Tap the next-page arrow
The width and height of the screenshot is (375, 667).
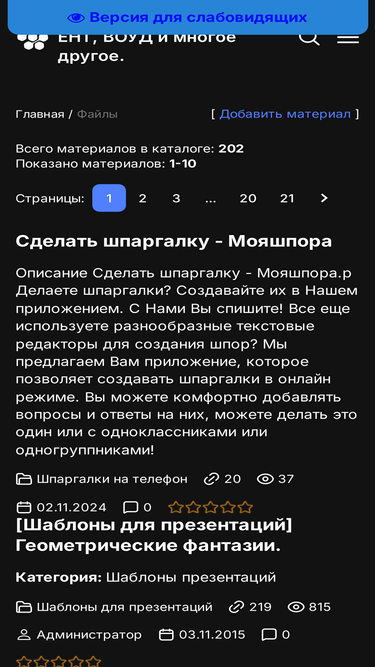[324, 198]
